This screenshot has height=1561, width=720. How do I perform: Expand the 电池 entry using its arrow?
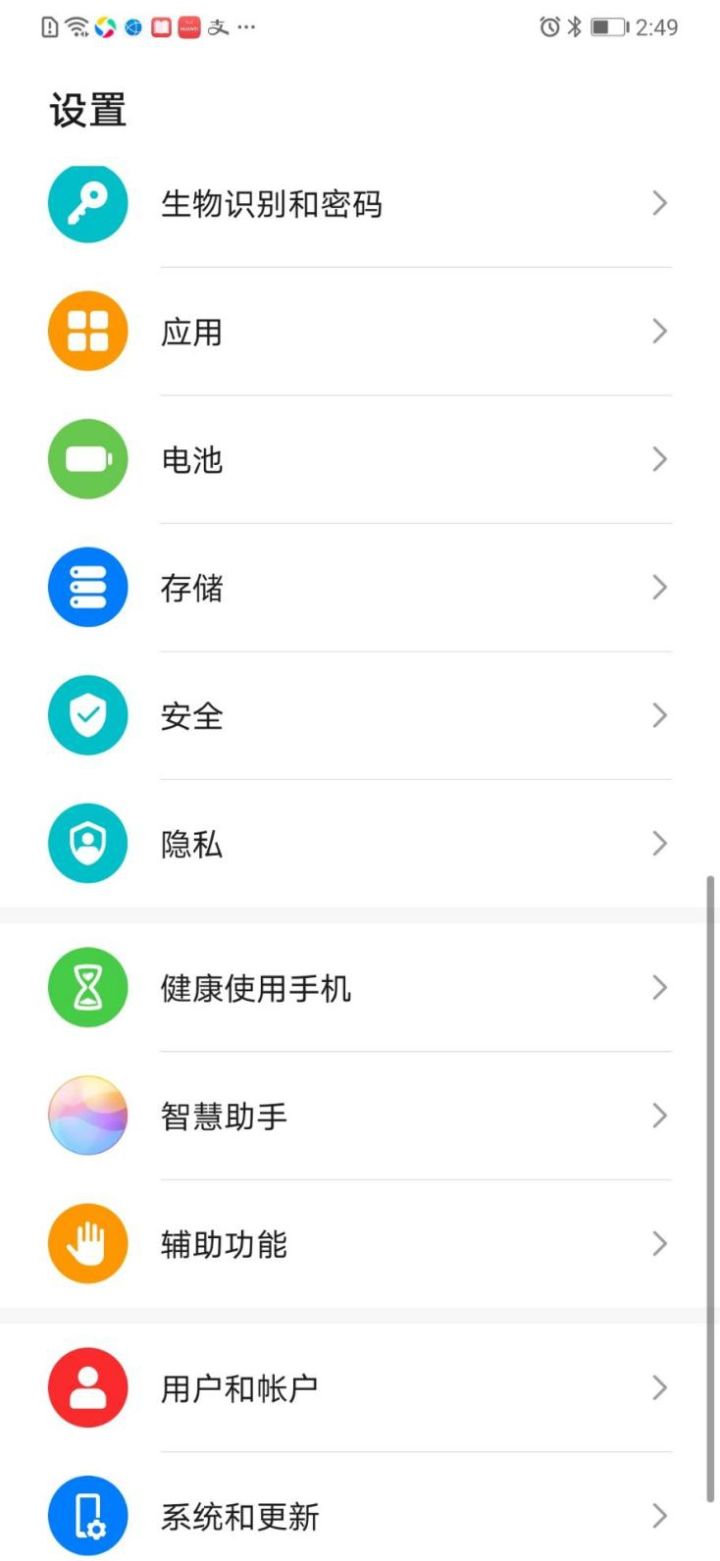coord(660,459)
